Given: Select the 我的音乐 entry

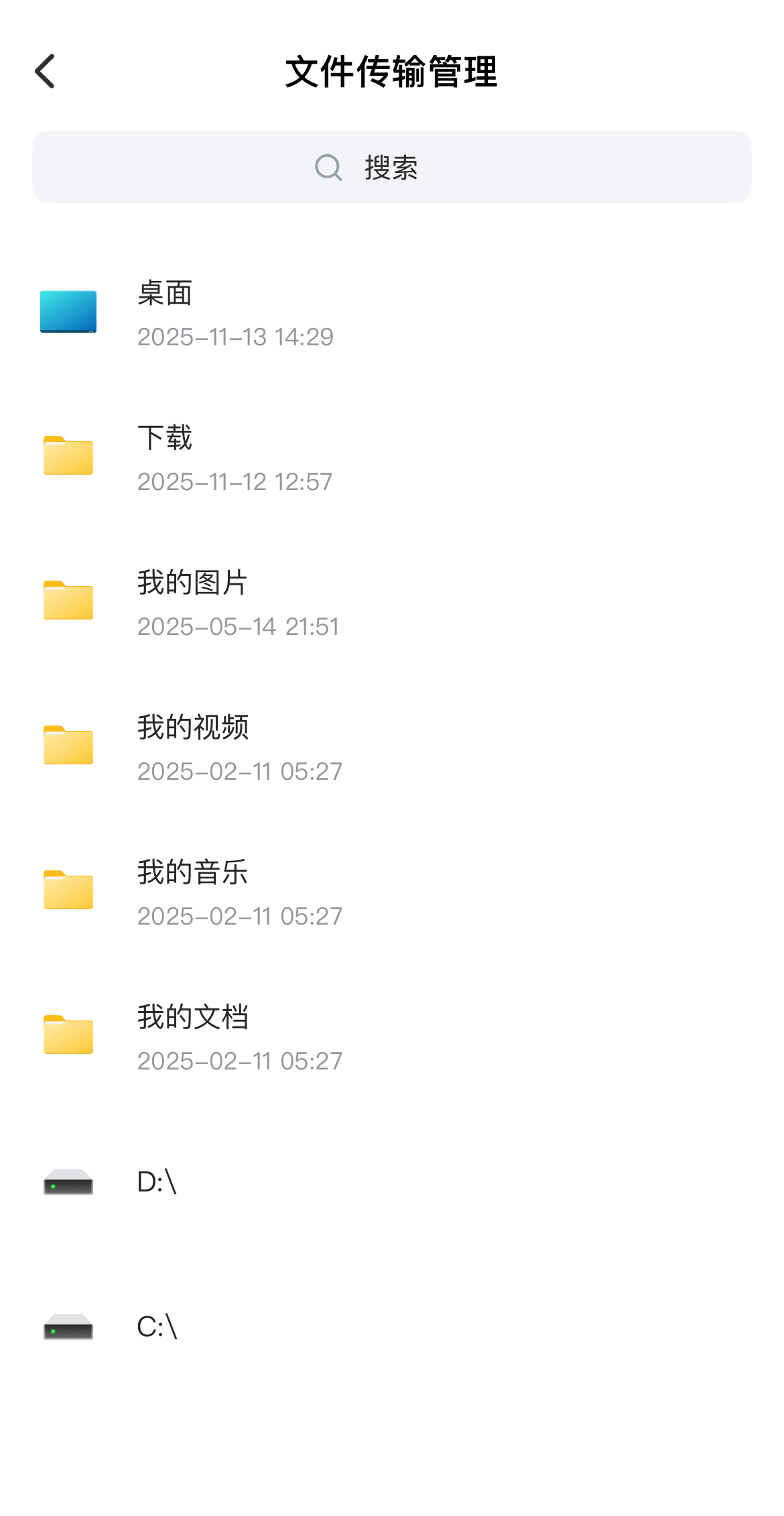Looking at the screenshot, I should [192, 873].
